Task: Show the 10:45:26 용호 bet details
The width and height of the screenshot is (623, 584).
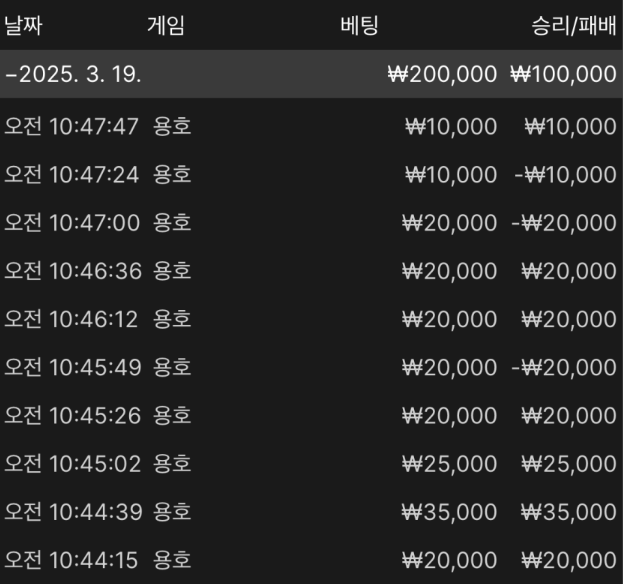Action: (311, 415)
